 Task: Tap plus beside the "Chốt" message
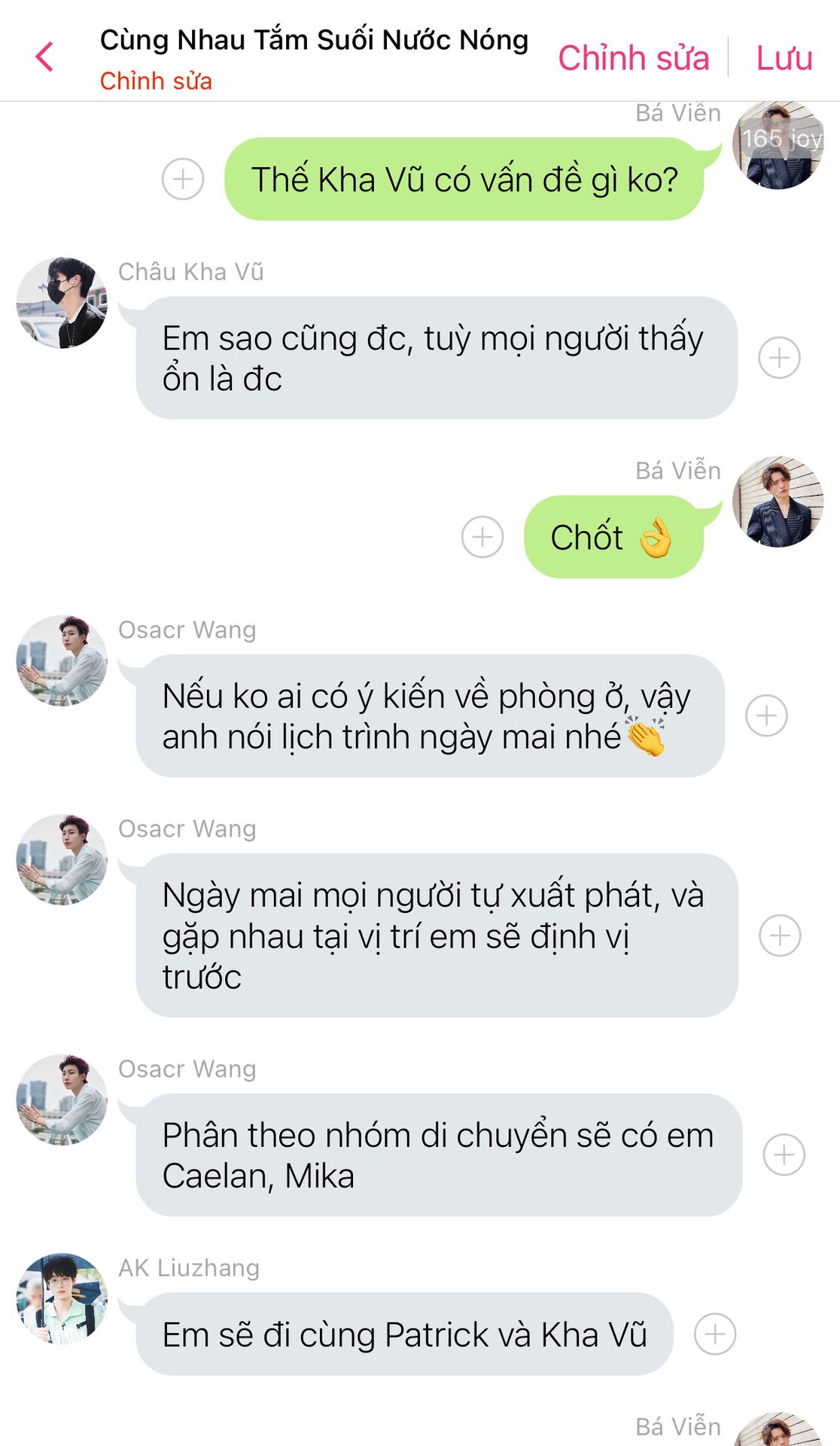tap(482, 537)
